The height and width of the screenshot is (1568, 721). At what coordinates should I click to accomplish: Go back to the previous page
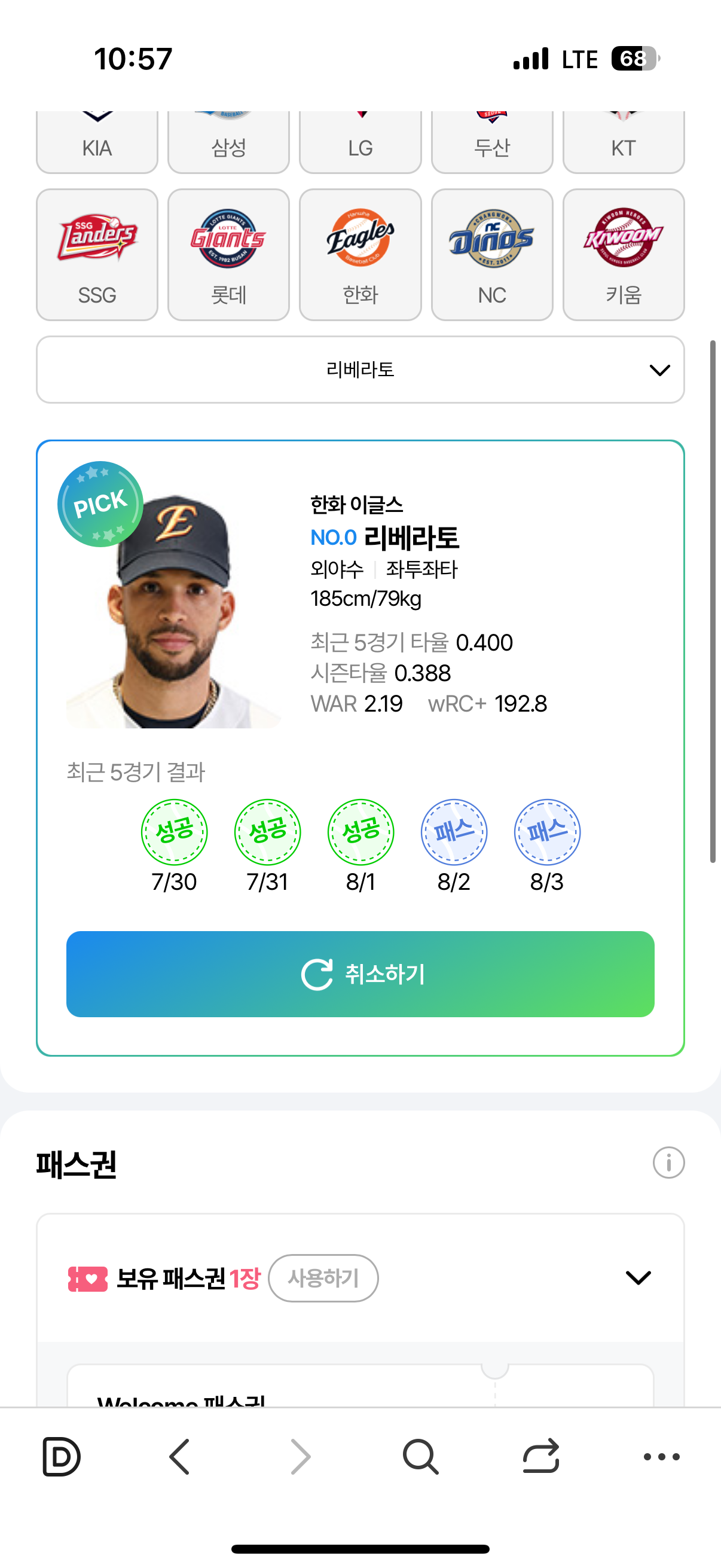180,1457
